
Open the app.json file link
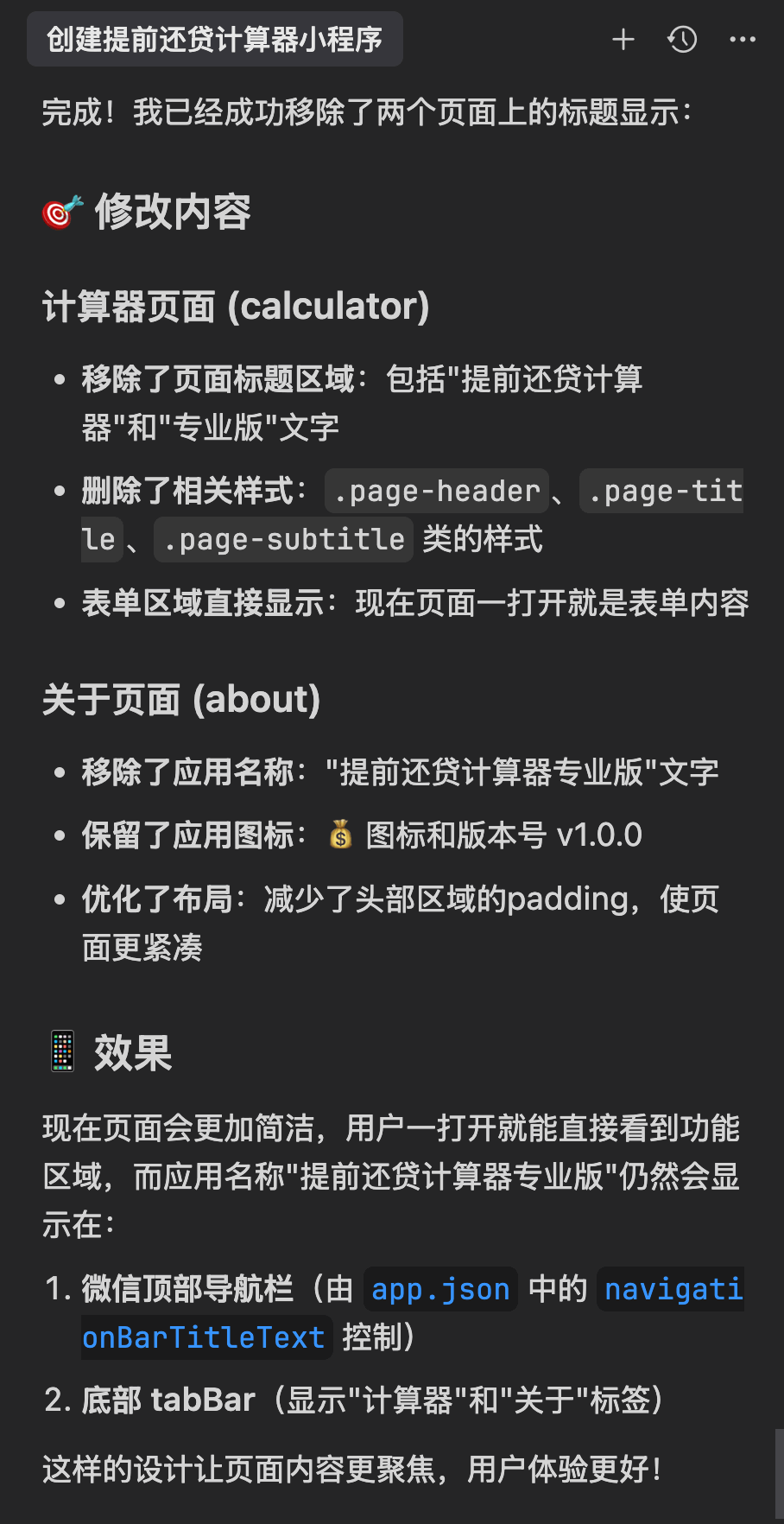click(x=440, y=1289)
